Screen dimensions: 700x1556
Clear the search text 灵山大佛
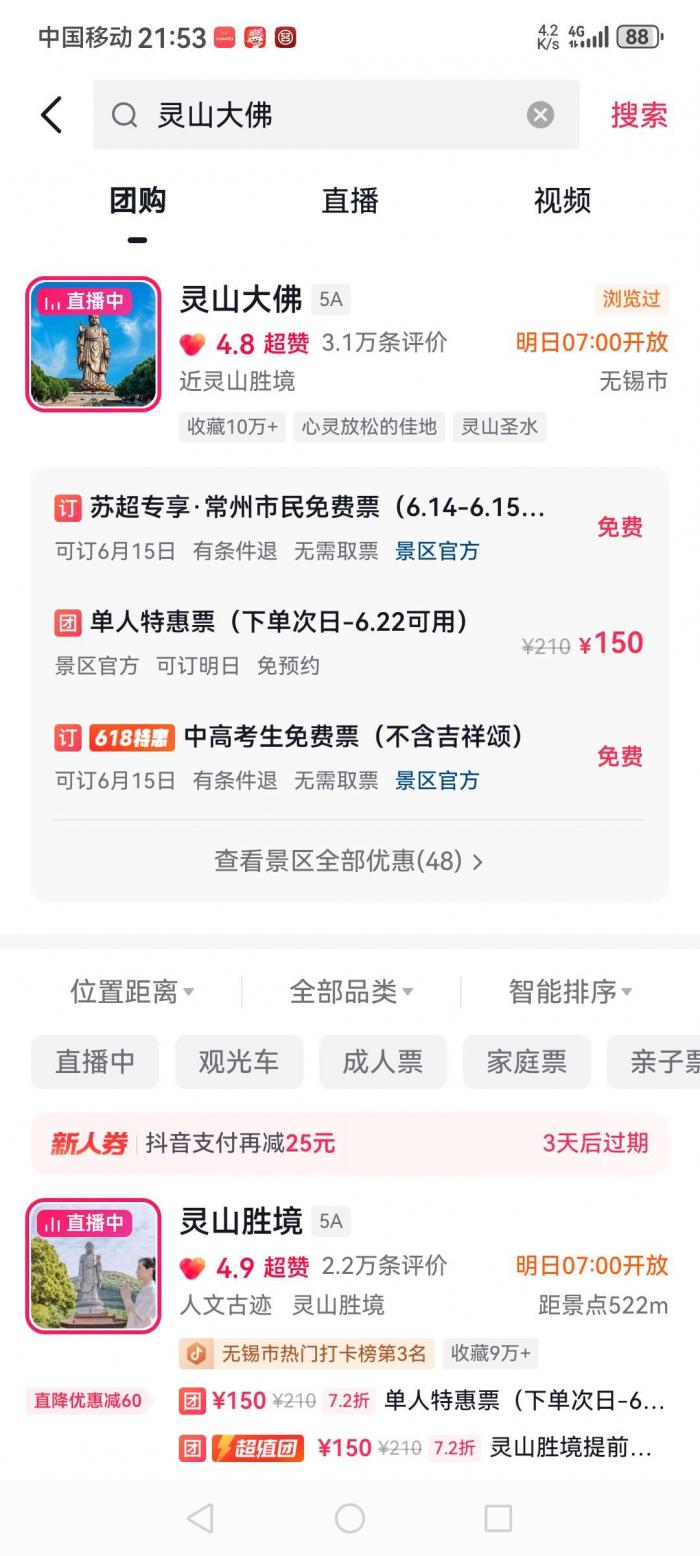pos(540,115)
